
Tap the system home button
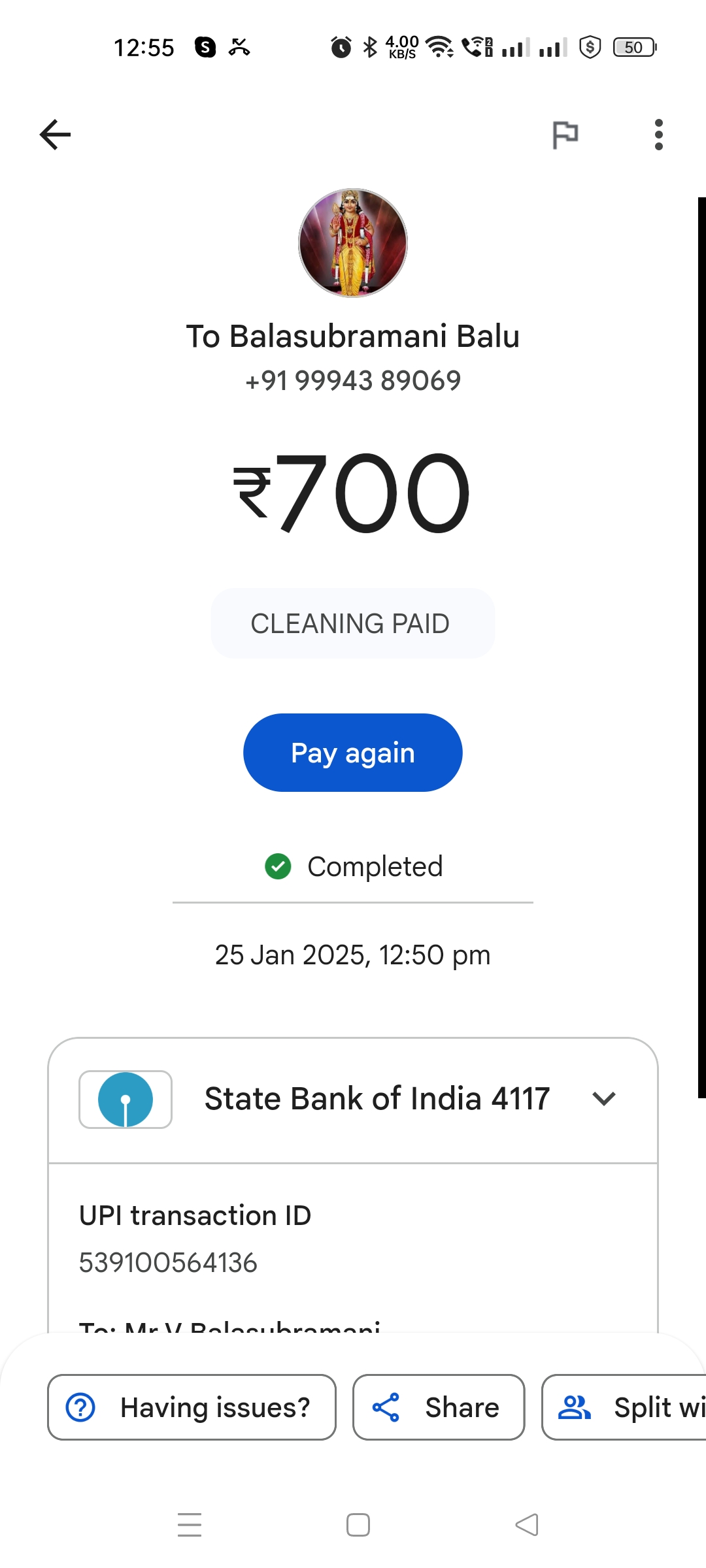point(358,1525)
